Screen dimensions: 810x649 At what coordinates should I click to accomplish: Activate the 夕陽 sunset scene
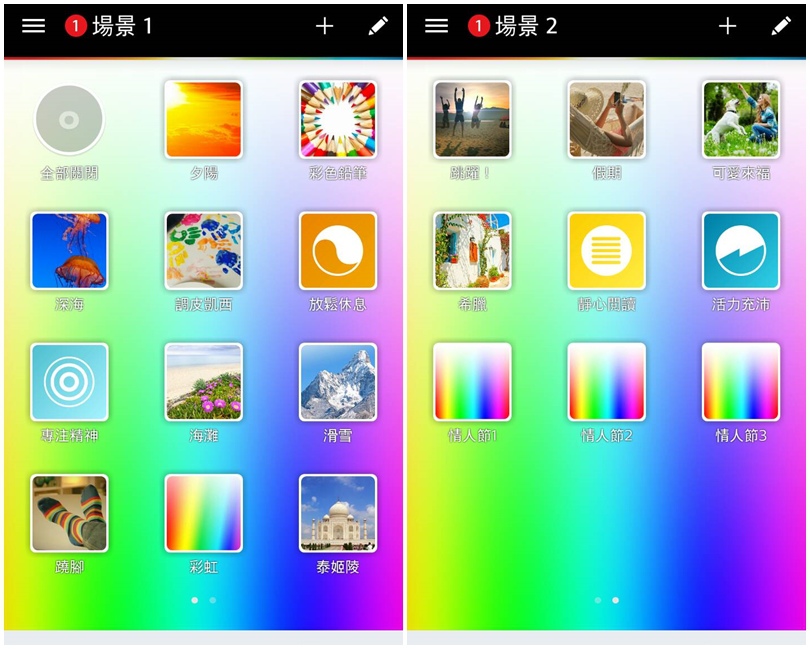[x=203, y=120]
